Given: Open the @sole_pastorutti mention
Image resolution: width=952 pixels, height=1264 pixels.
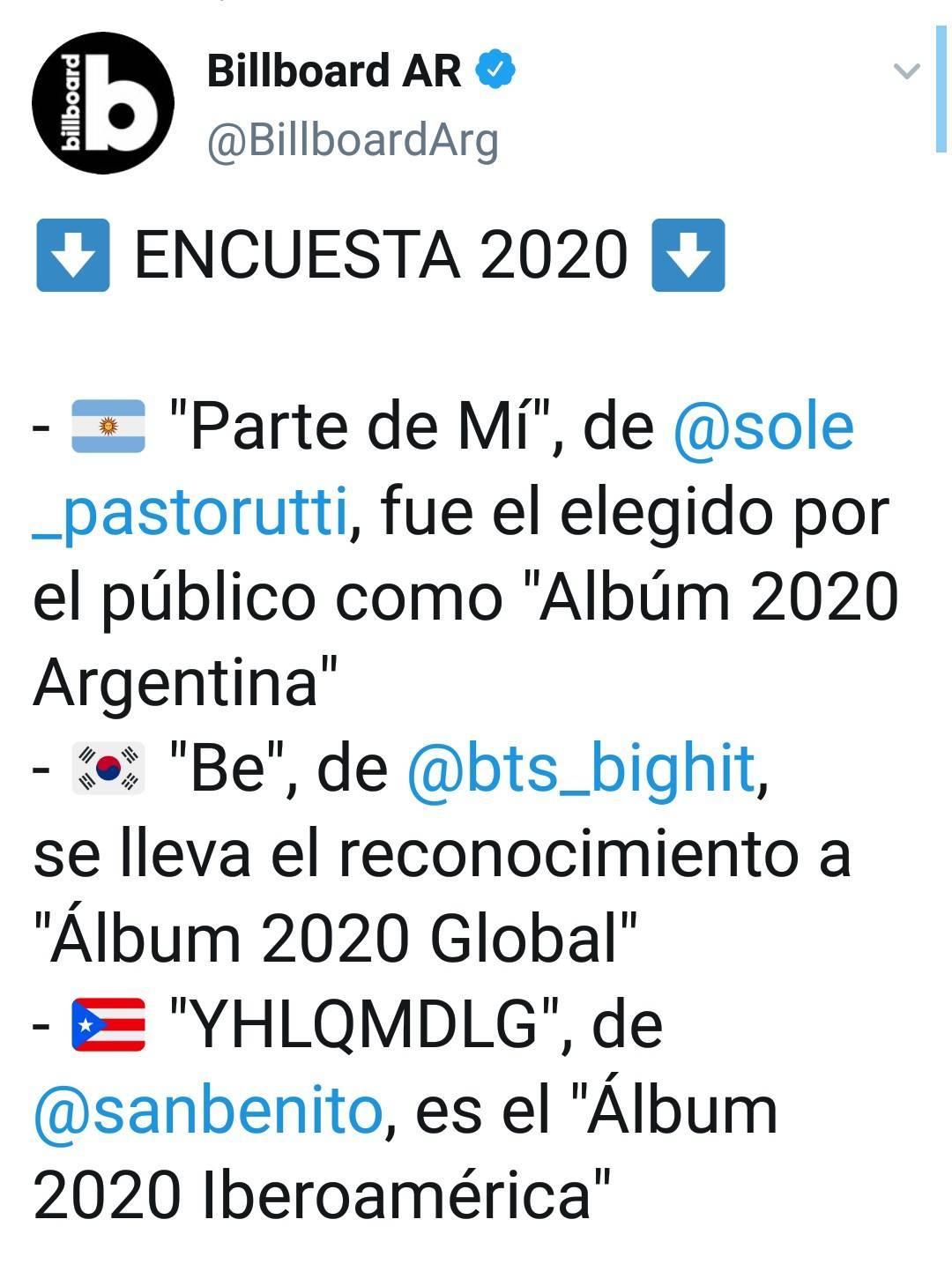Looking at the screenshot, I should tap(763, 428).
